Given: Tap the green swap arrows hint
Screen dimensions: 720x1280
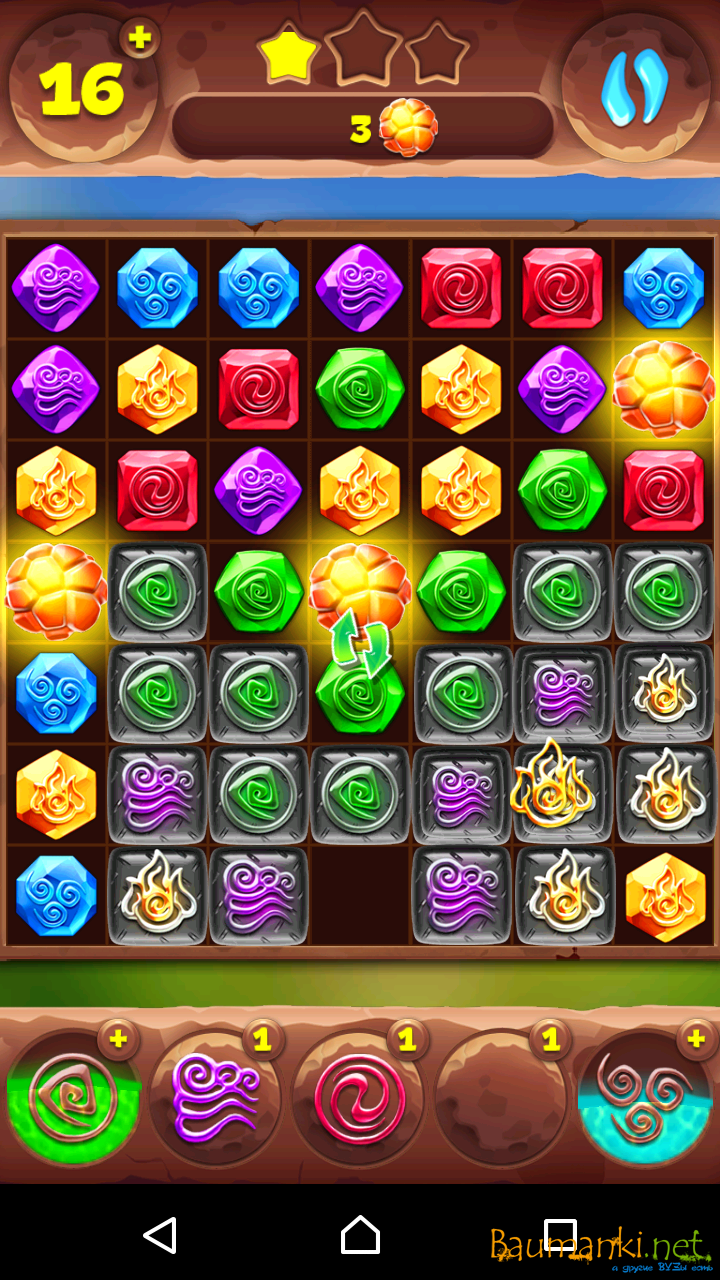Looking at the screenshot, I should pyautogui.click(x=360, y=645).
